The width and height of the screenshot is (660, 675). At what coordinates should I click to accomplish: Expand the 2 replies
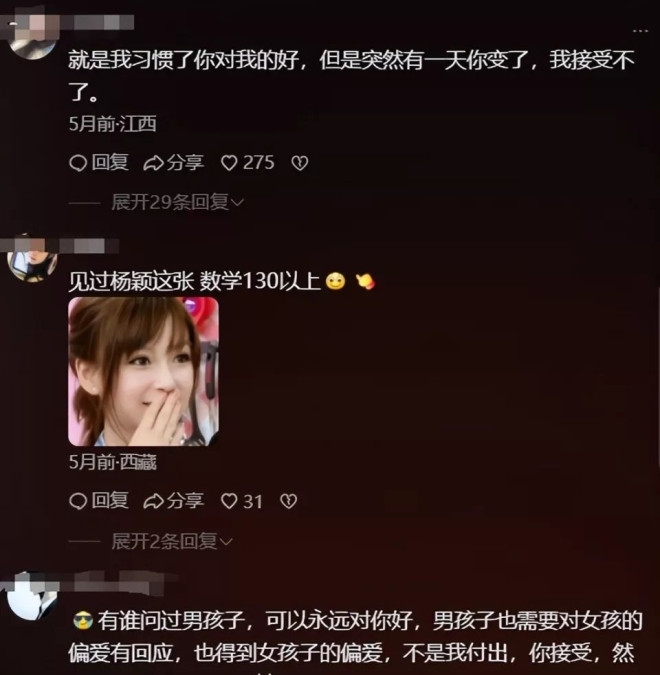pyautogui.click(x=172, y=541)
